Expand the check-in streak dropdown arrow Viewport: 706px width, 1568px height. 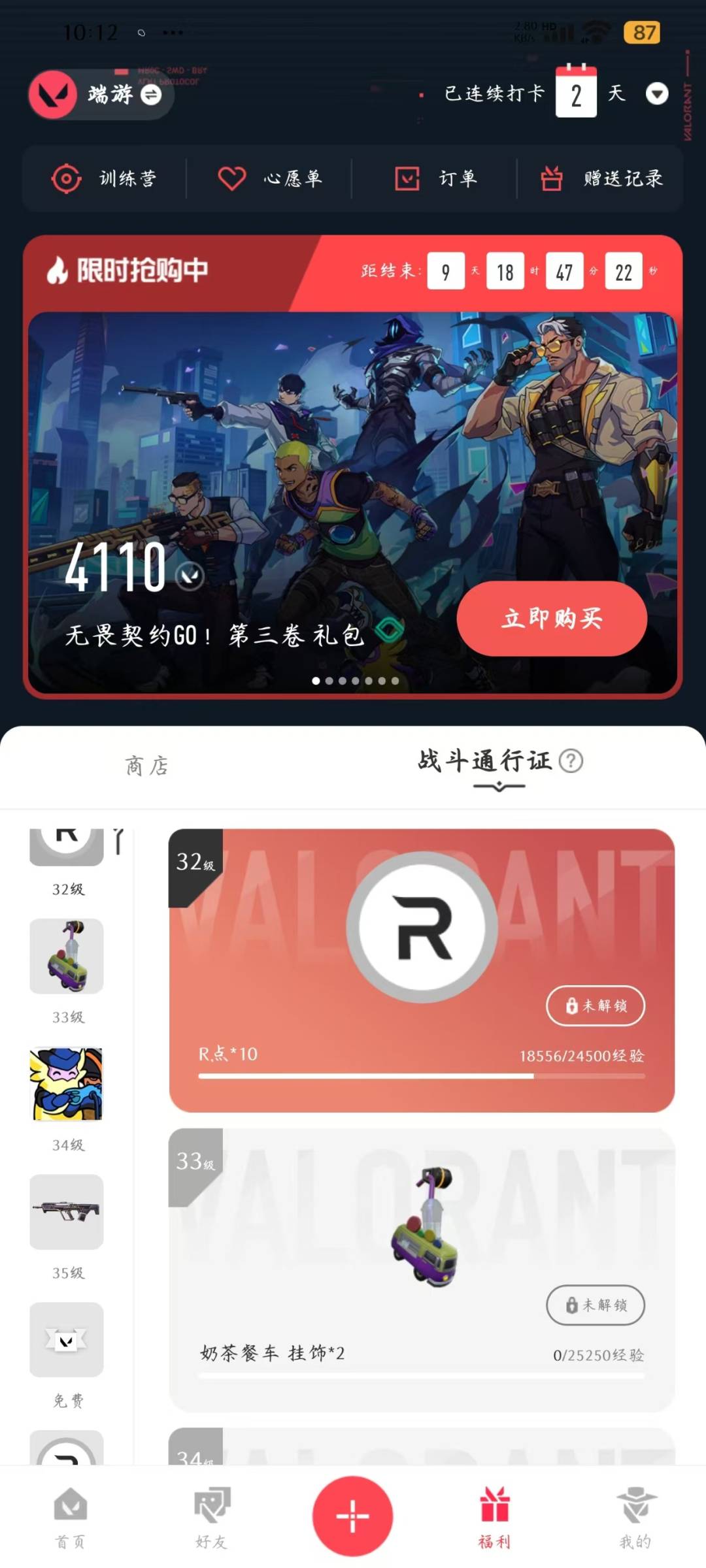pyautogui.click(x=657, y=93)
